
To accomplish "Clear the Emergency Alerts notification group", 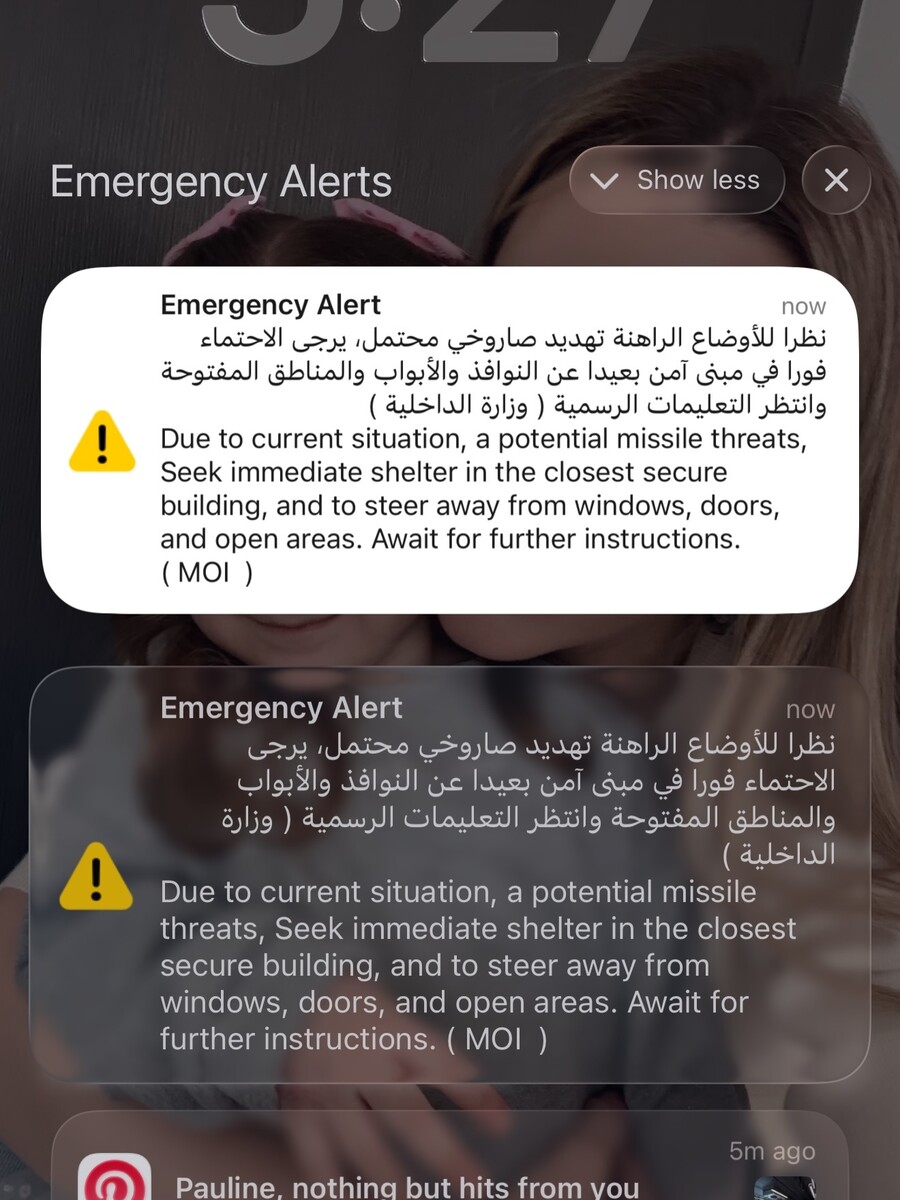I will pyautogui.click(x=836, y=181).
